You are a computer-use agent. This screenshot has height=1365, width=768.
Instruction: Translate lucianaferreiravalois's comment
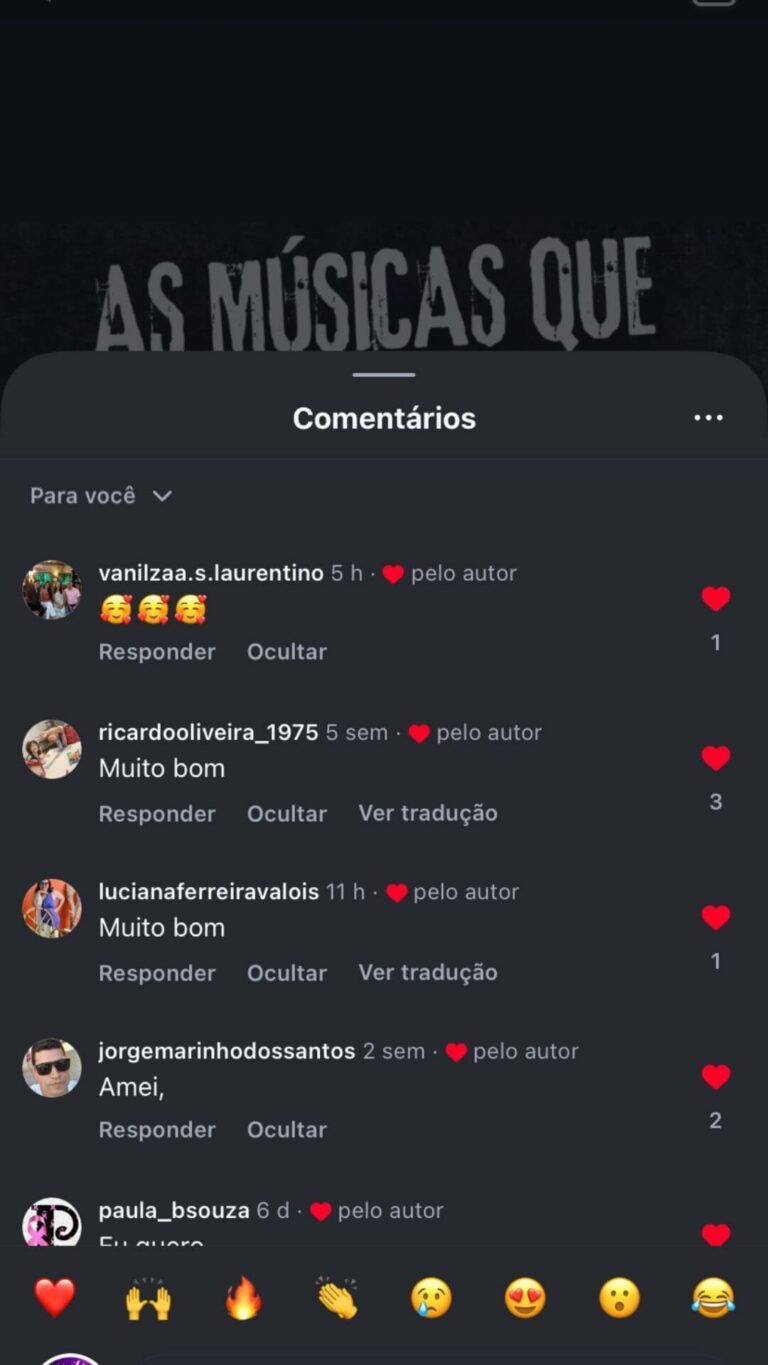coord(428,972)
